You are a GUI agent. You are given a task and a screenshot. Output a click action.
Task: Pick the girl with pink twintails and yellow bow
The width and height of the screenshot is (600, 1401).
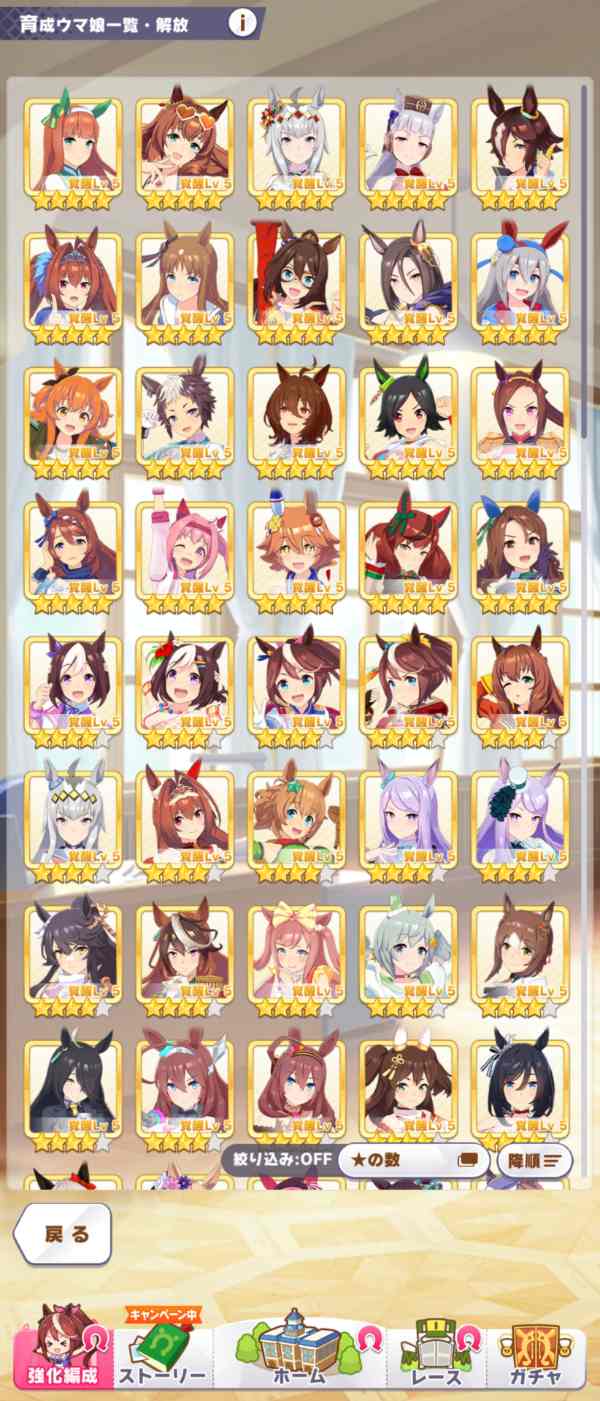[x=297, y=955]
